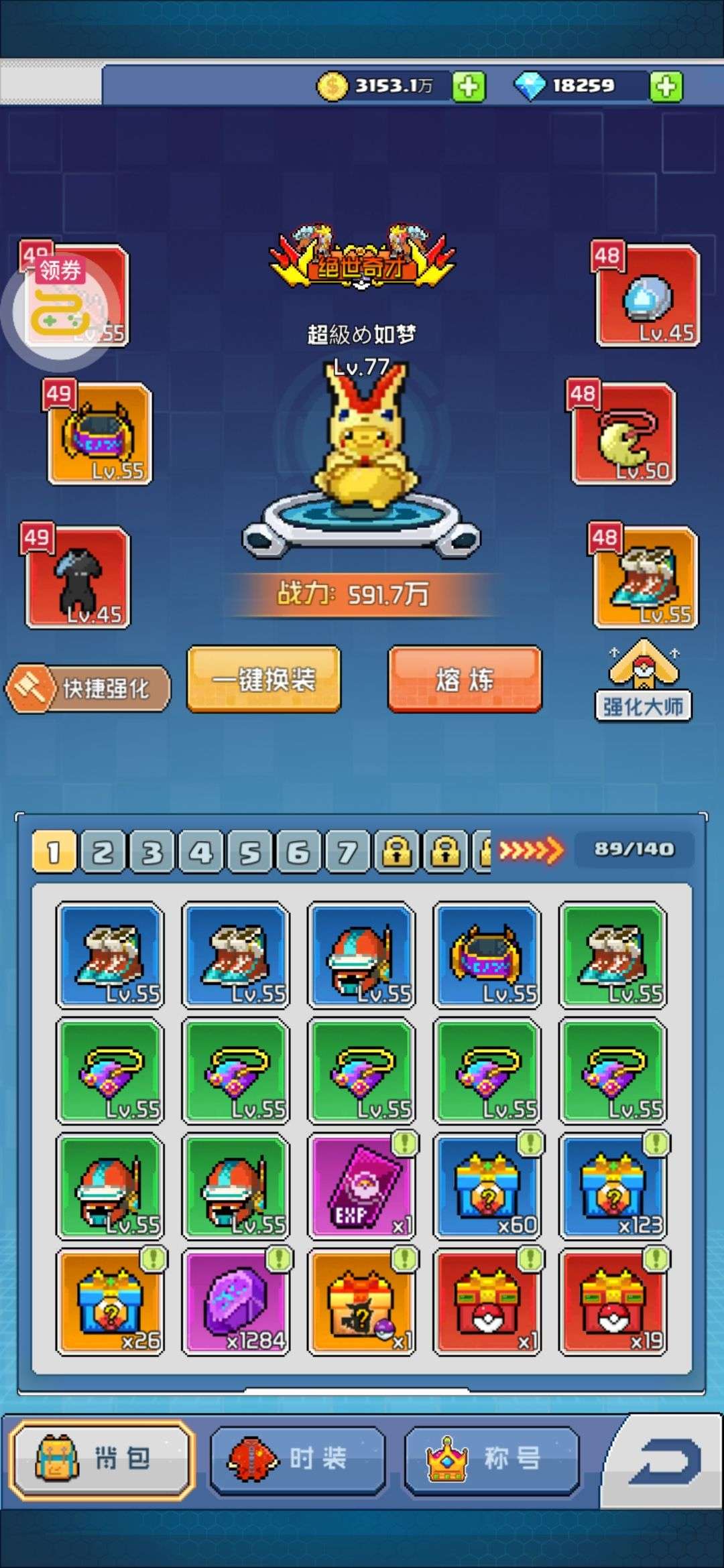Switch to inventory page 2

point(103,852)
